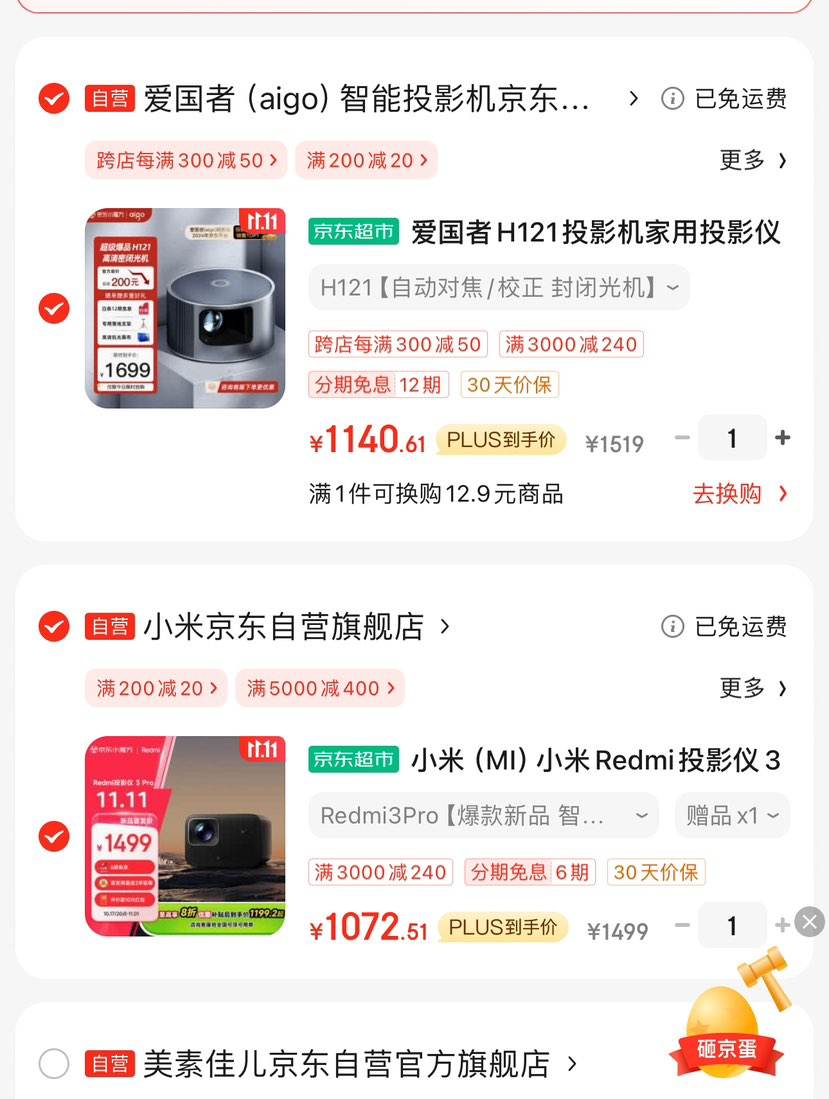Click the 自营 badge on aigo store row
The image size is (829, 1099).
pyautogui.click(x=110, y=99)
